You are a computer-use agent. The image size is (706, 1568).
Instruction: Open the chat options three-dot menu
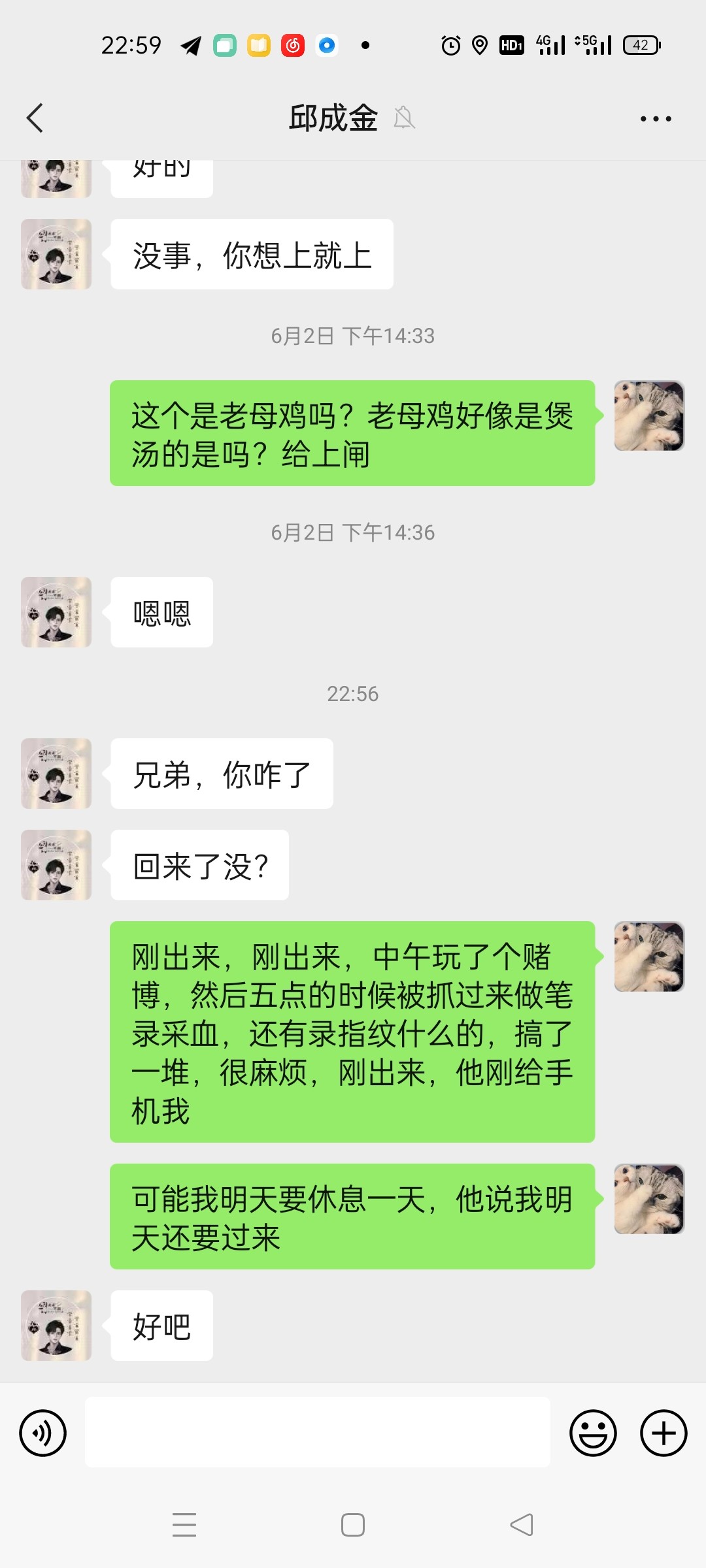click(656, 119)
